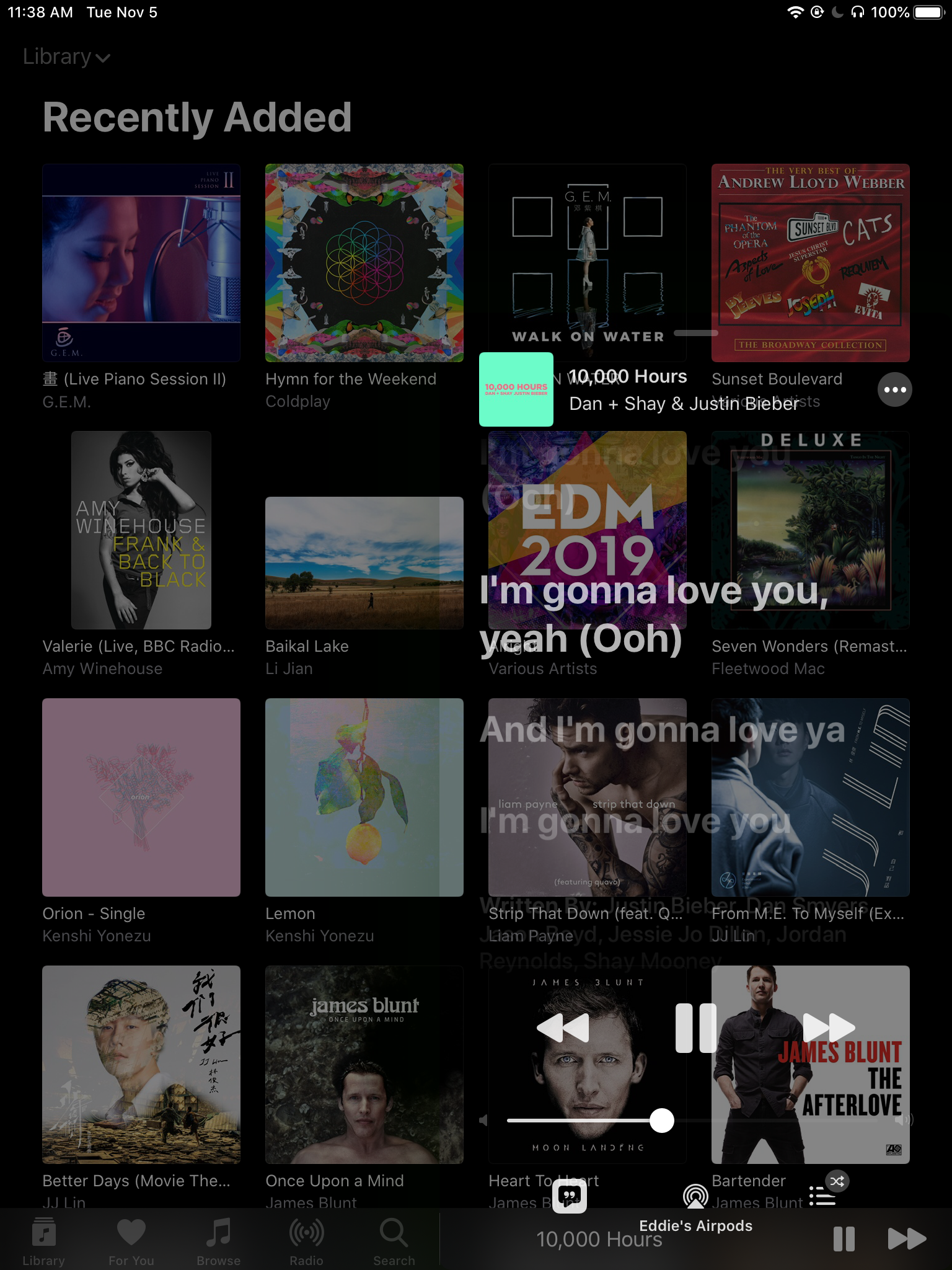Viewport: 952px width, 1270px height.
Task: Skip forward in the mini player bar
Action: [x=906, y=1239]
